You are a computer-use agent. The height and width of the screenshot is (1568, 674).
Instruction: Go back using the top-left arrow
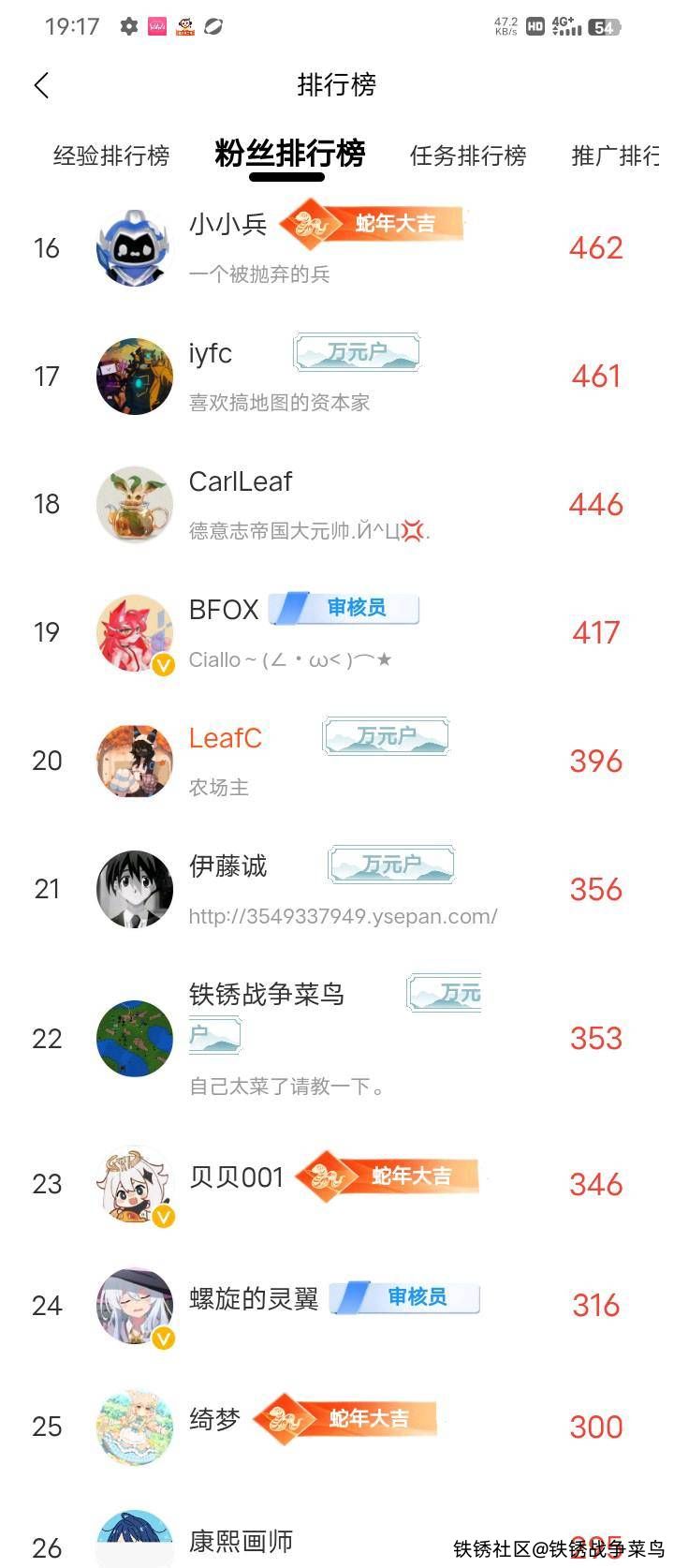click(x=41, y=85)
